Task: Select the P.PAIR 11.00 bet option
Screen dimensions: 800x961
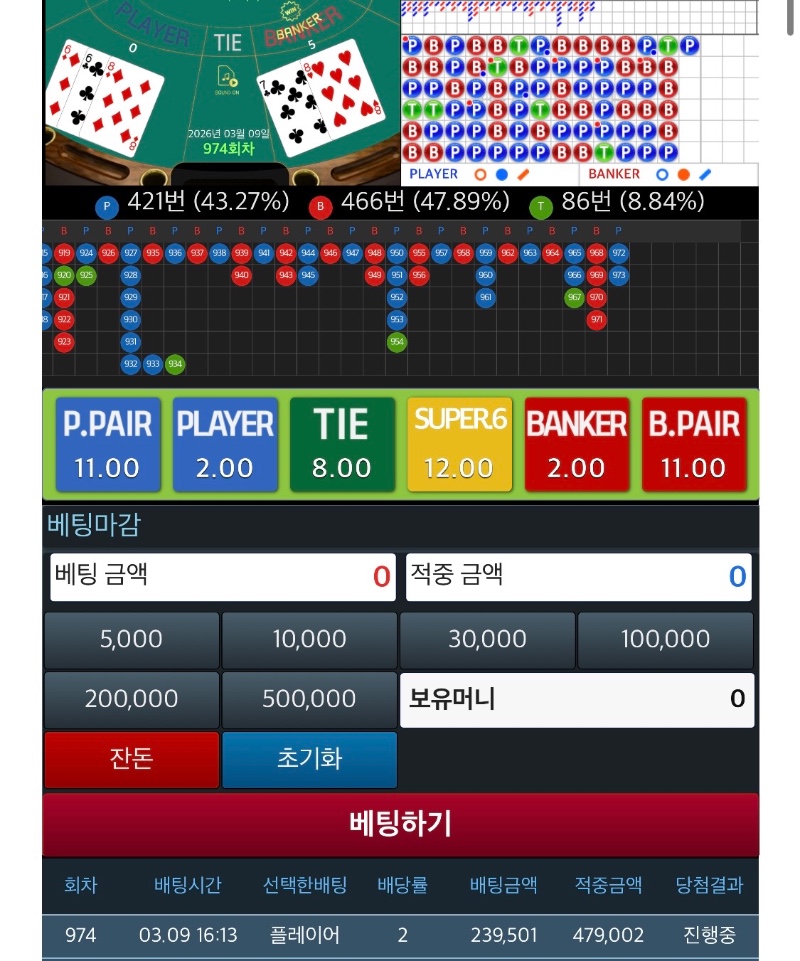Action: pos(107,444)
